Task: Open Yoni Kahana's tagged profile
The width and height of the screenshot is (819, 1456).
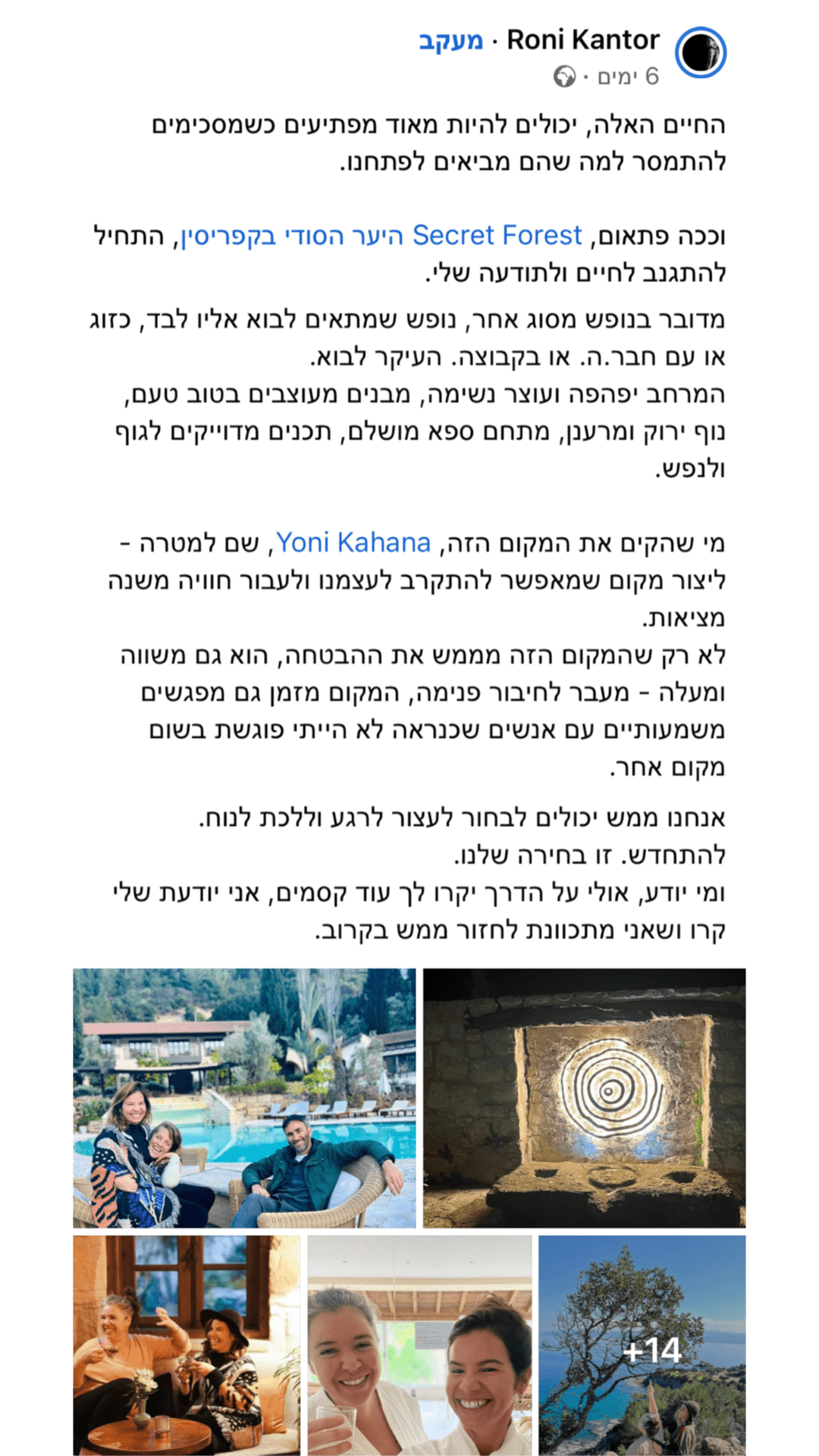Action: pyautogui.click(x=353, y=543)
